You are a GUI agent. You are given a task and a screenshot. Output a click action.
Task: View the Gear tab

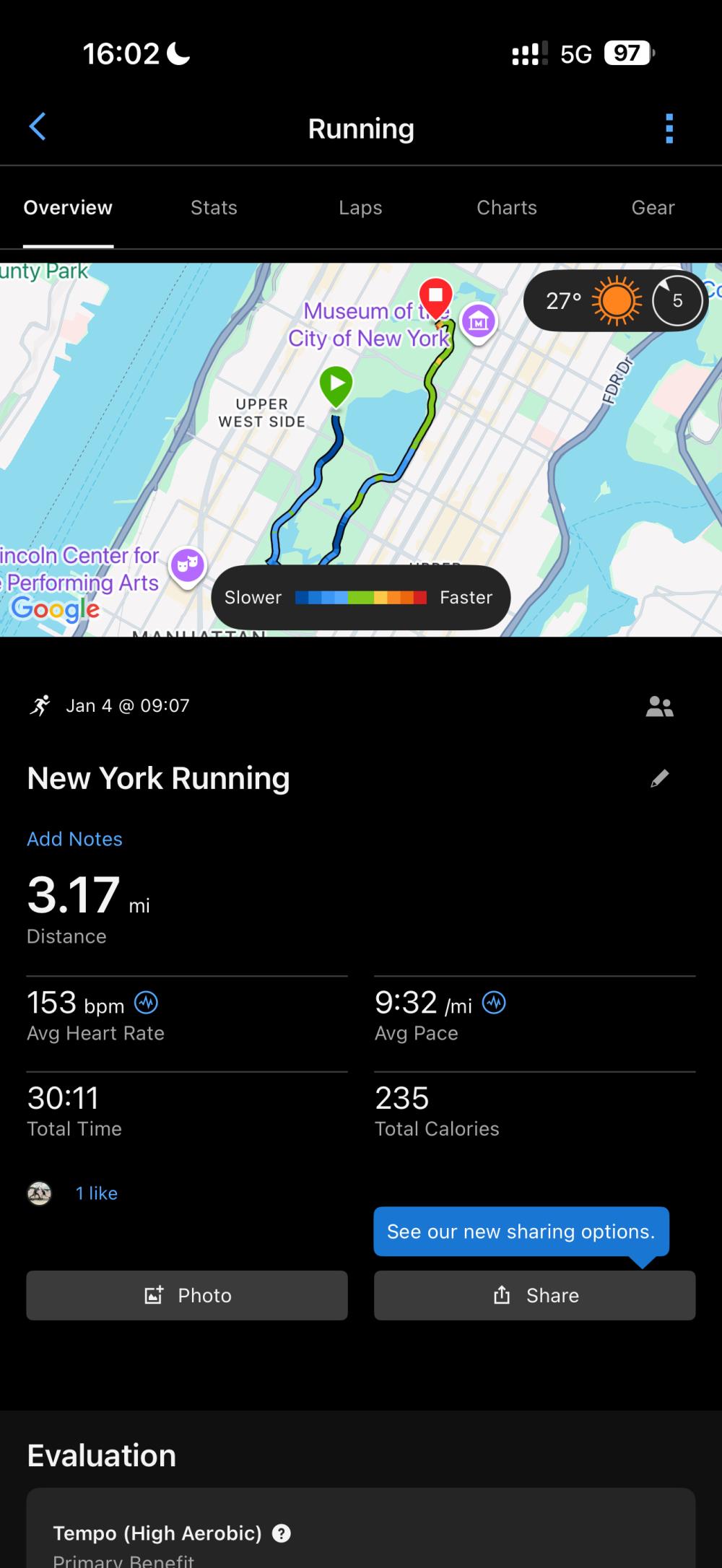pyautogui.click(x=653, y=208)
